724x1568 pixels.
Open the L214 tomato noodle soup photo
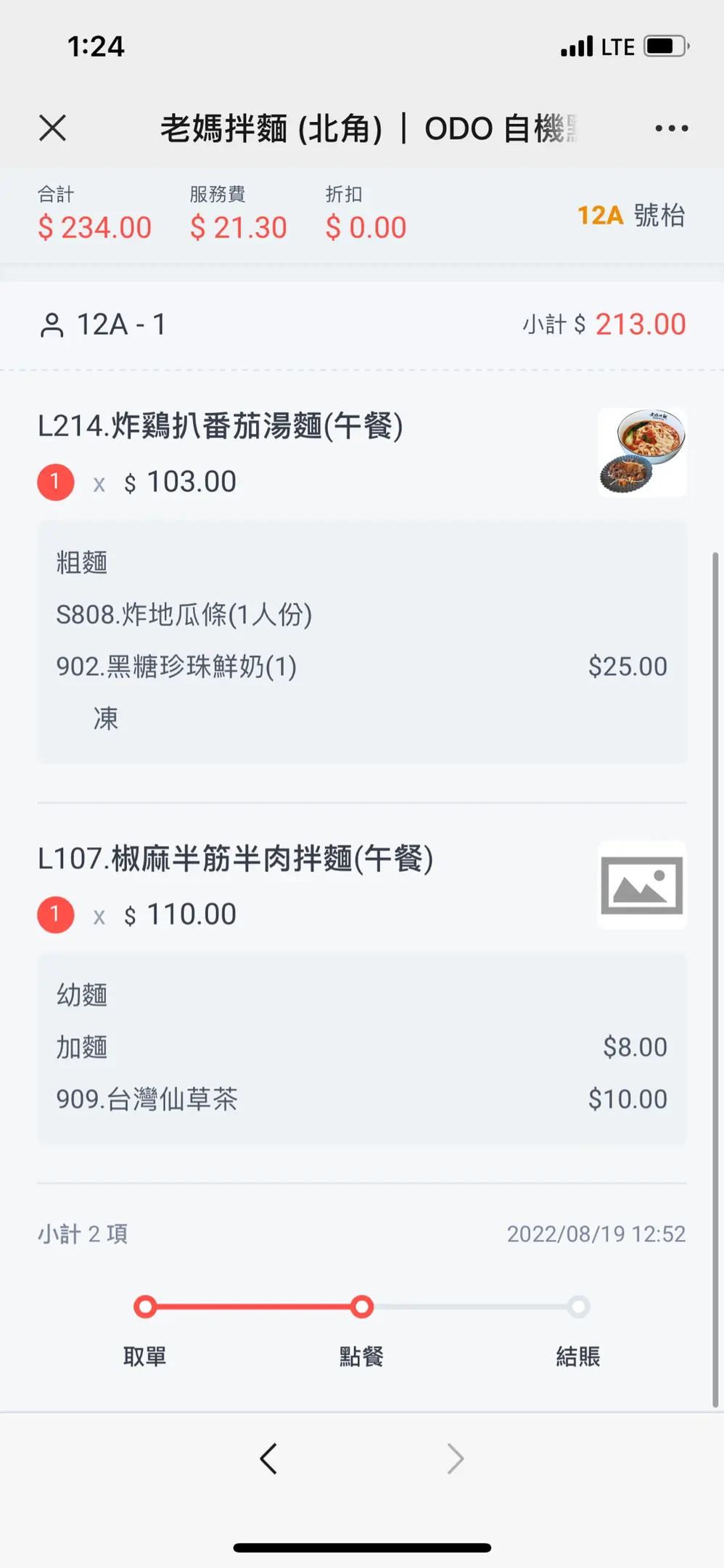[642, 452]
